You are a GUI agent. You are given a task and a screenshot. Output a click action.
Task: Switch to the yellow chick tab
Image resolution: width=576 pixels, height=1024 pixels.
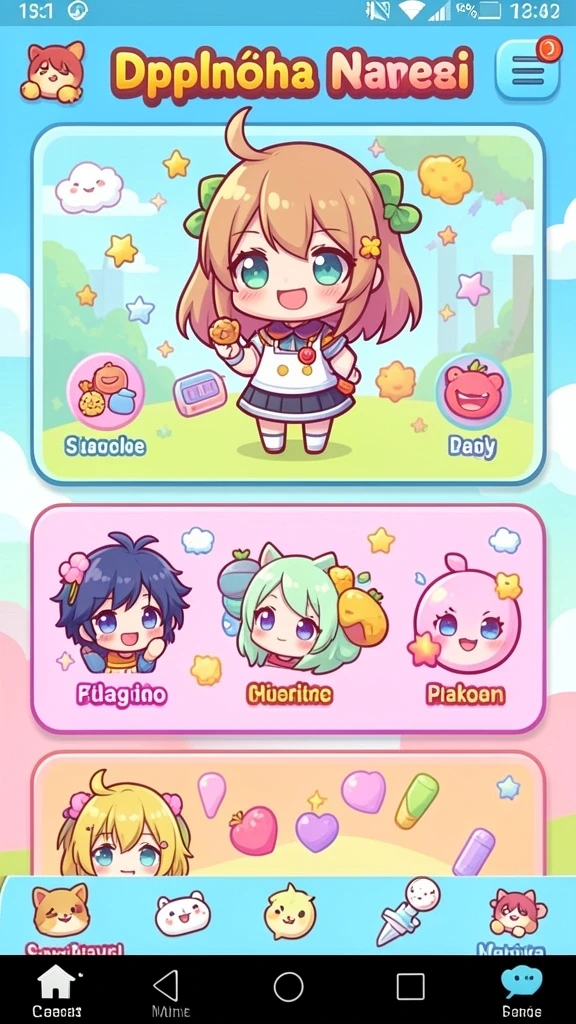pos(289,912)
